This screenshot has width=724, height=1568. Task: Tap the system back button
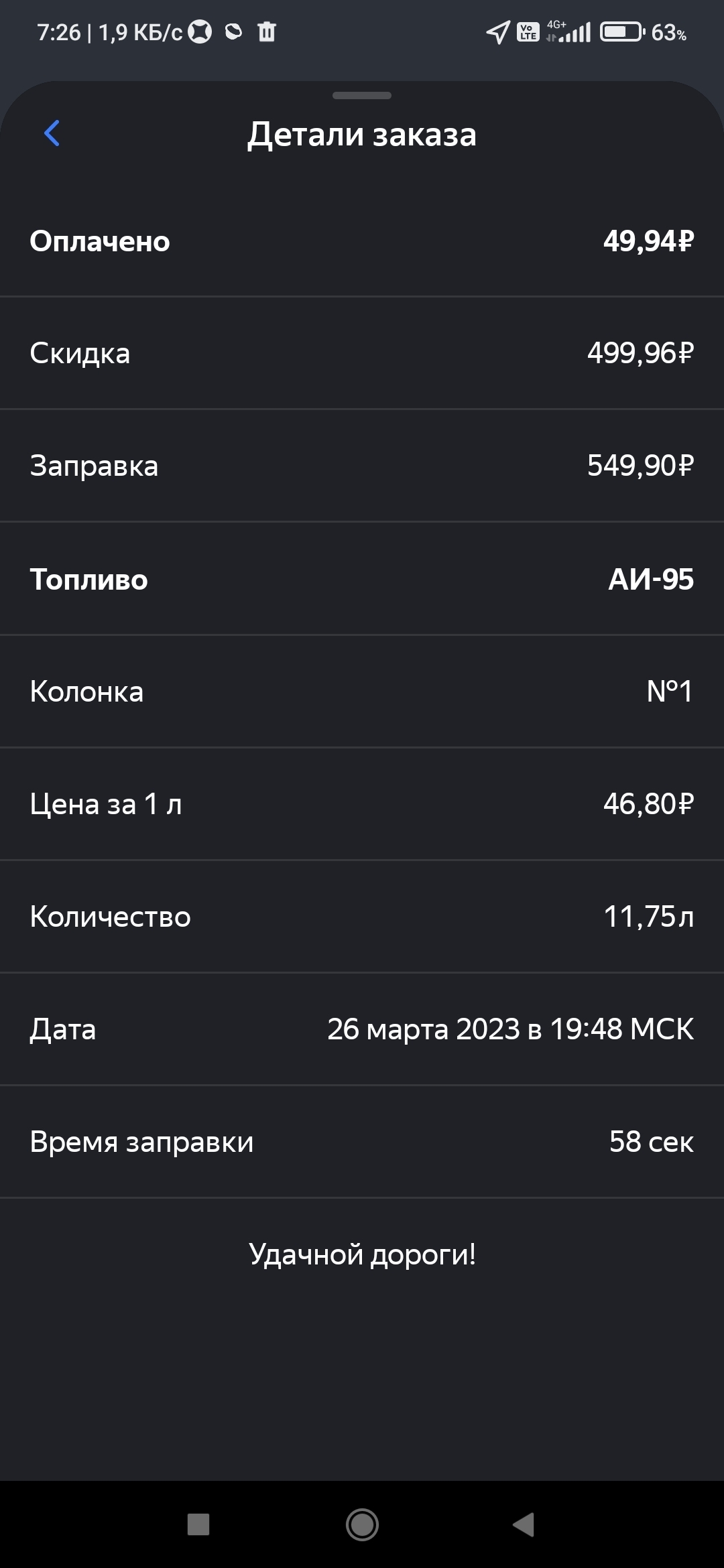coord(524,1524)
